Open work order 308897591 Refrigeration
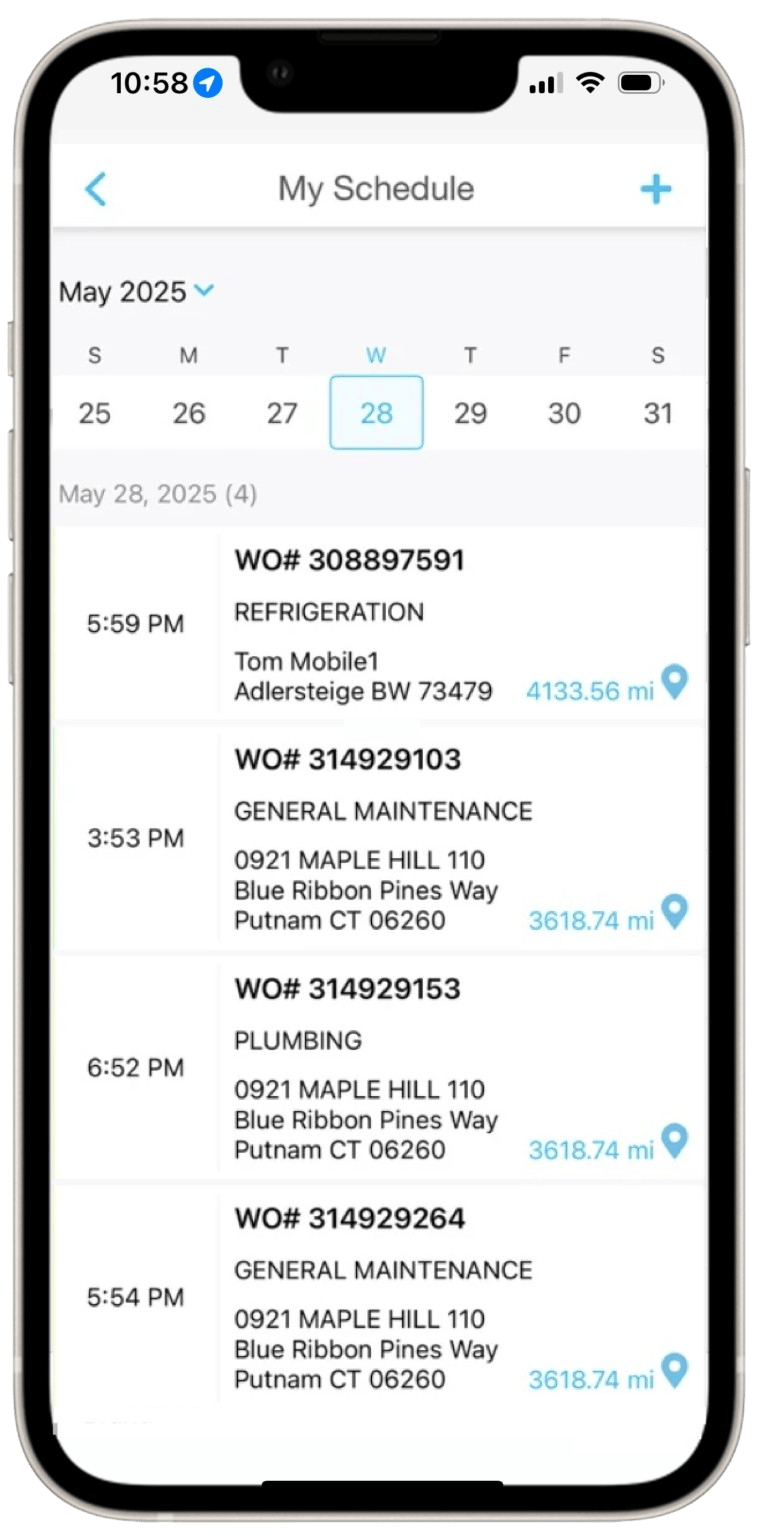This screenshot has width=765, height=1536. (x=379, y=624)
